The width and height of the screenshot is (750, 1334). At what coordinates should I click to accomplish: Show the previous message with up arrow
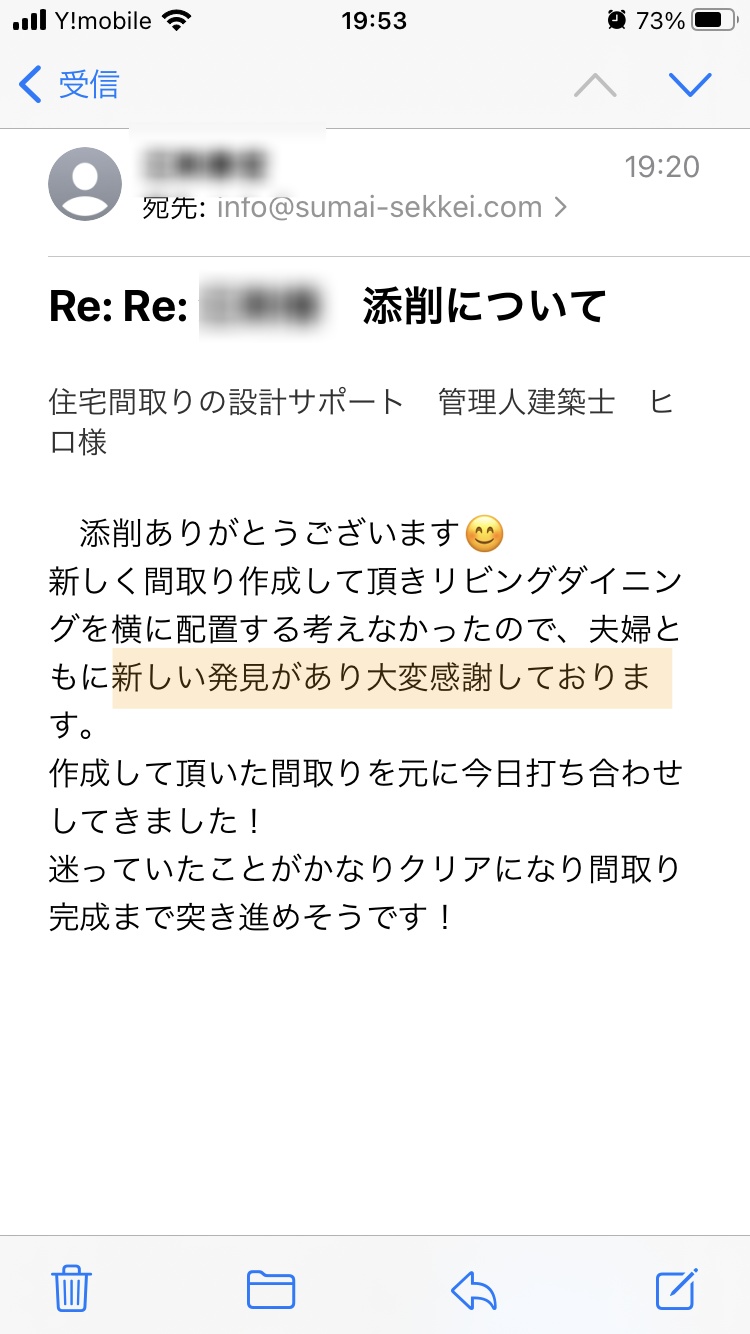[x=595, y=85]
